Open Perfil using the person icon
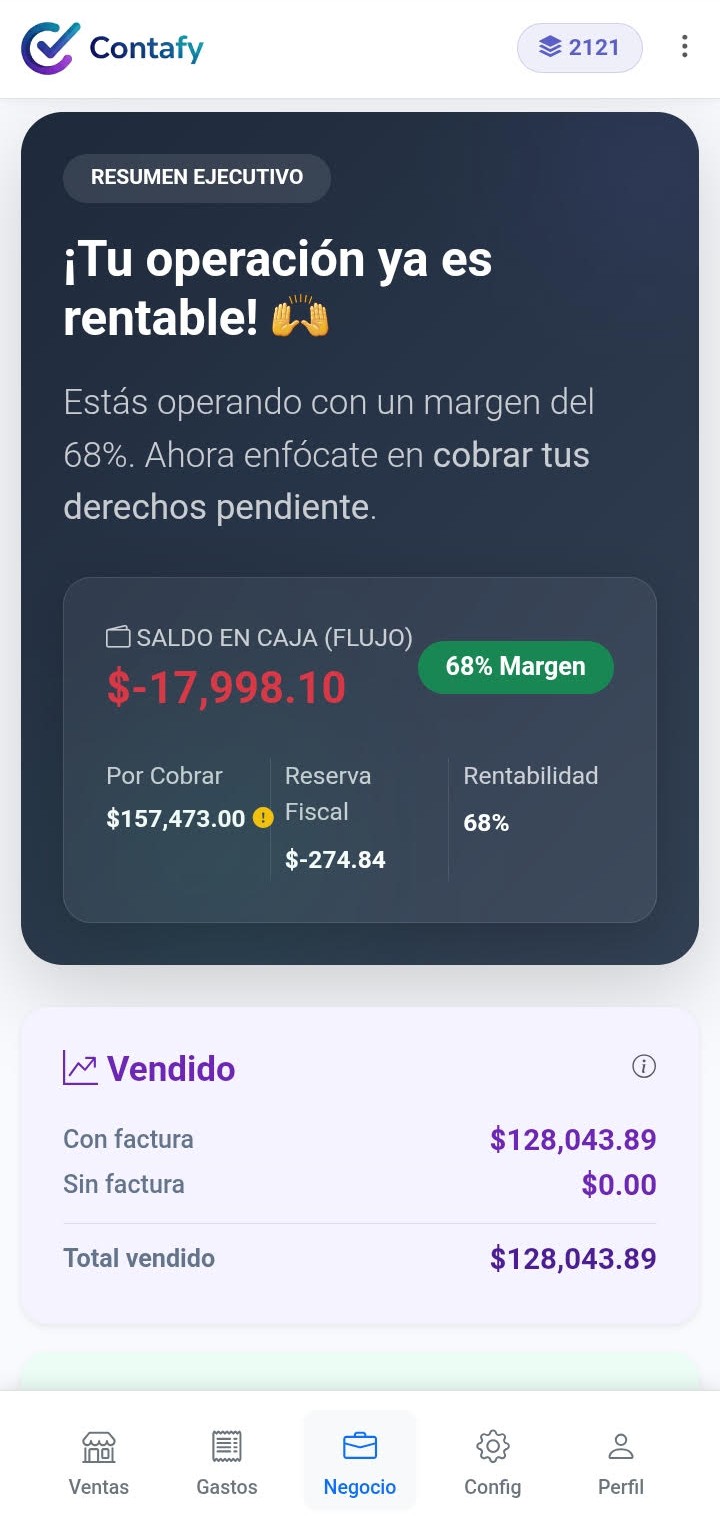Screen dimensions: 720x1530 620,1444
